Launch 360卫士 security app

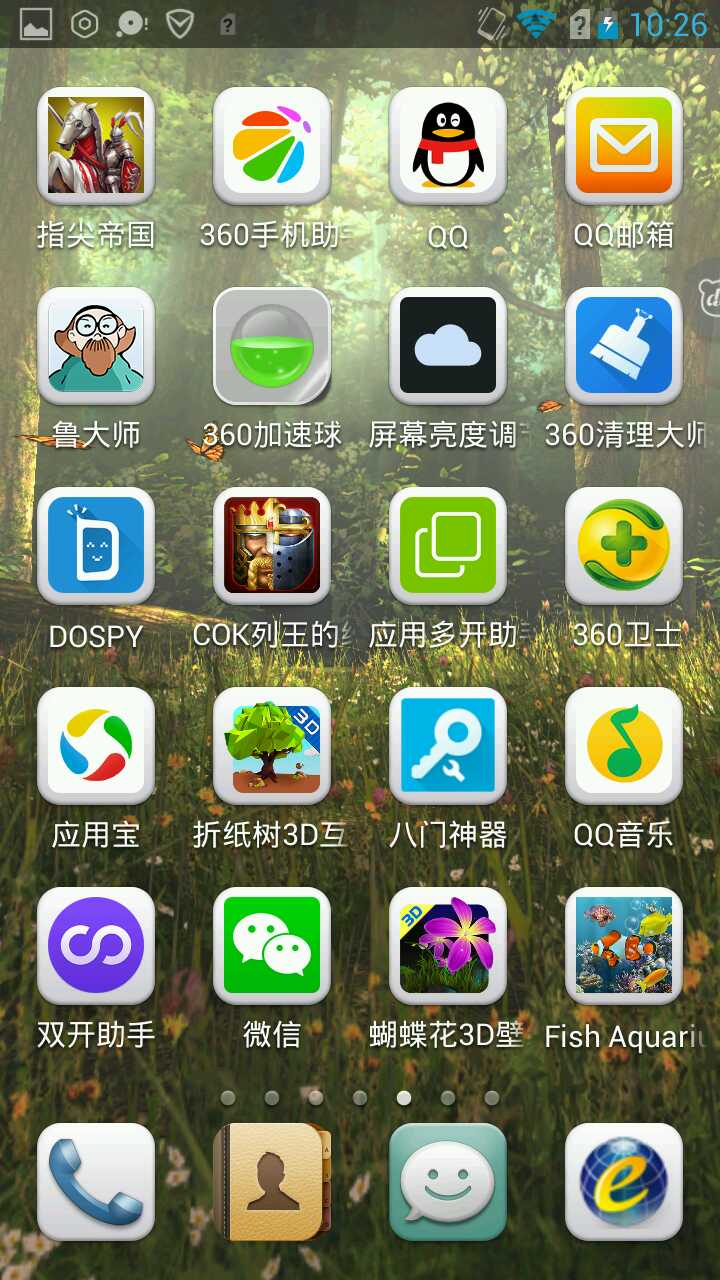pyautogui.click(x=624, y=546)
